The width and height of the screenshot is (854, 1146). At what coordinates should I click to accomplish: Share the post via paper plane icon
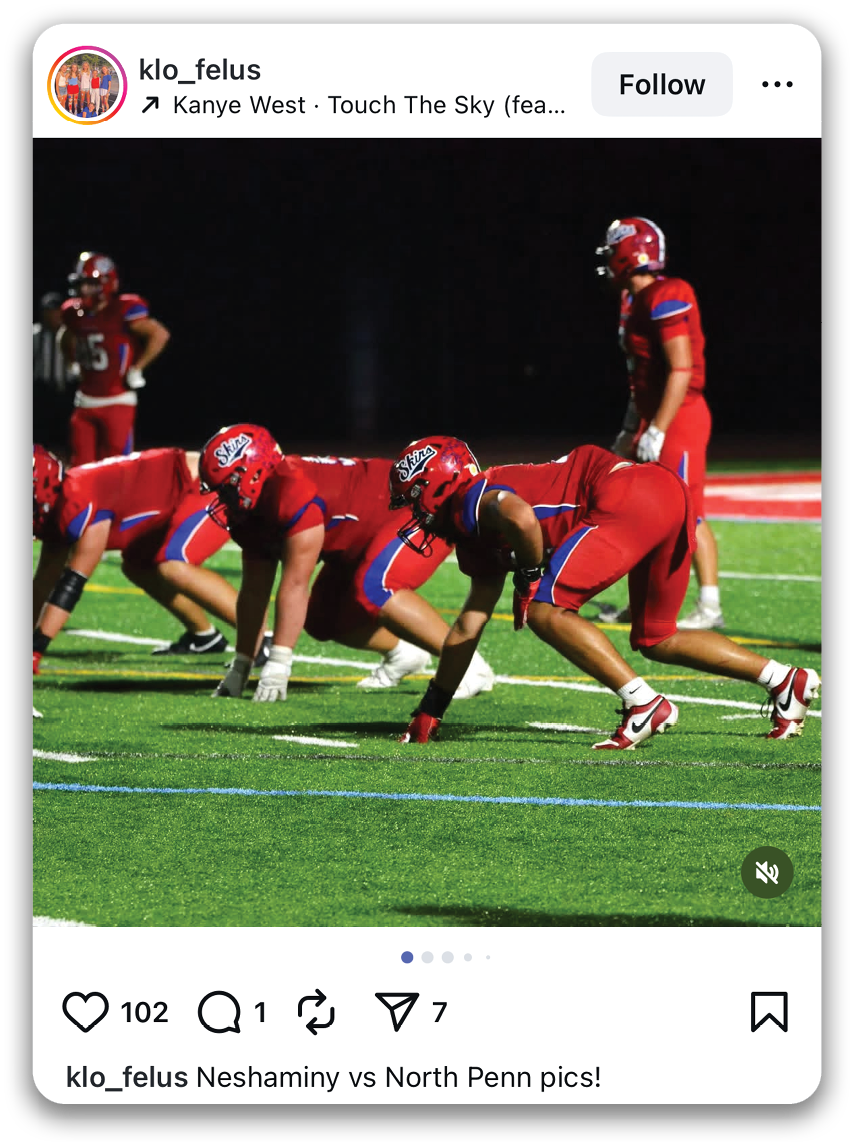[397, 1012]
